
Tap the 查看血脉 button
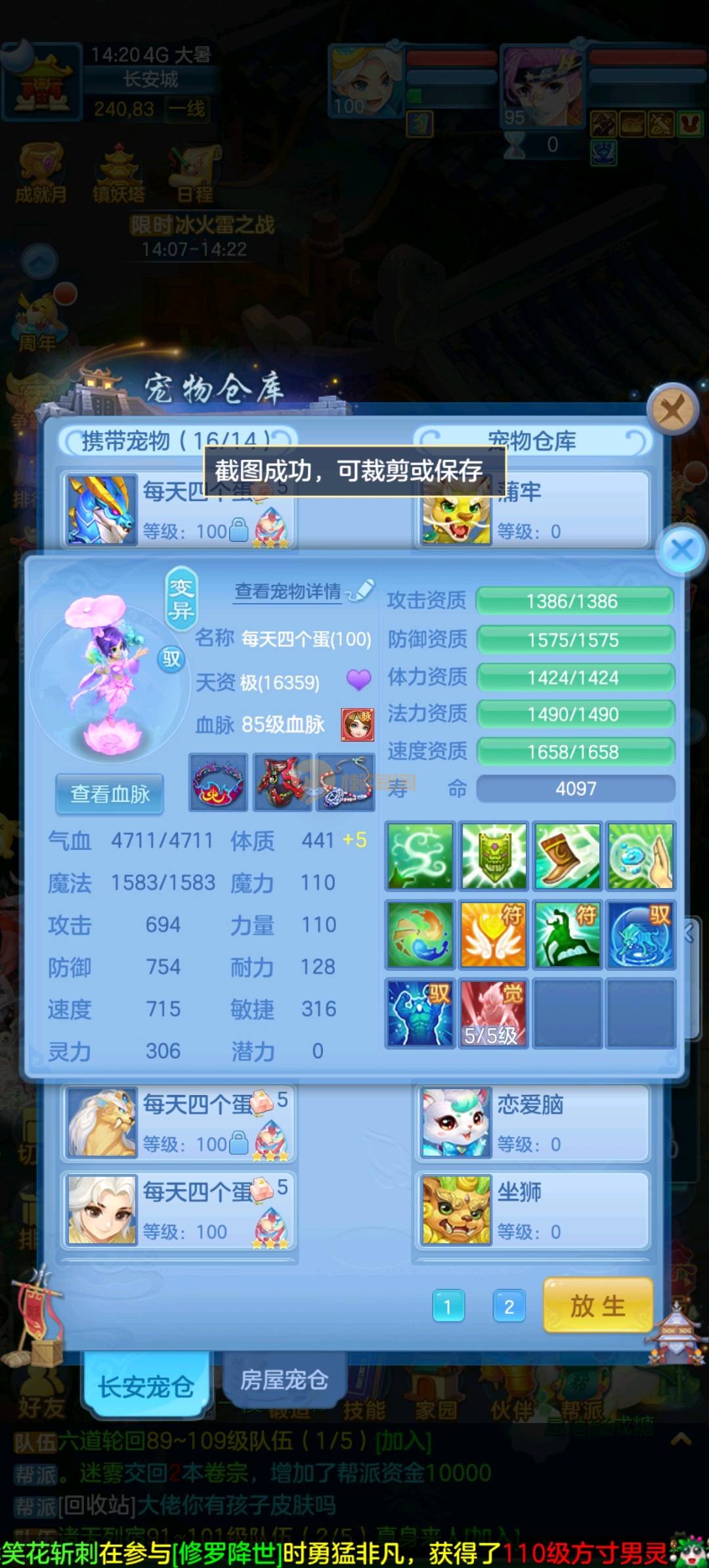pyautogui.click(x=110, y=794)
